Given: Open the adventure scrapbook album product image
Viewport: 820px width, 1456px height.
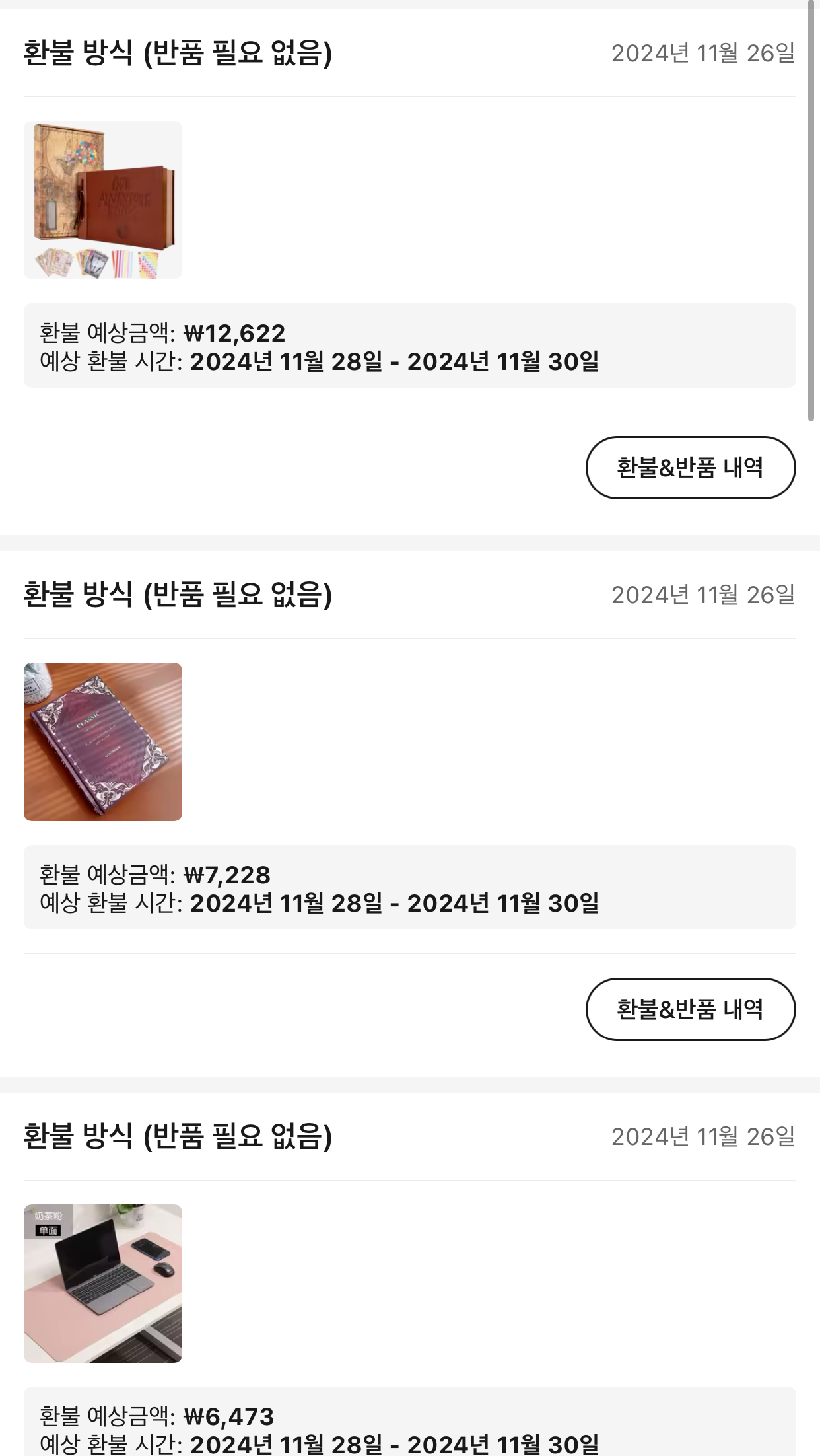Looking at the screenshot, I should pyautogui.click(x=103, y=200).
